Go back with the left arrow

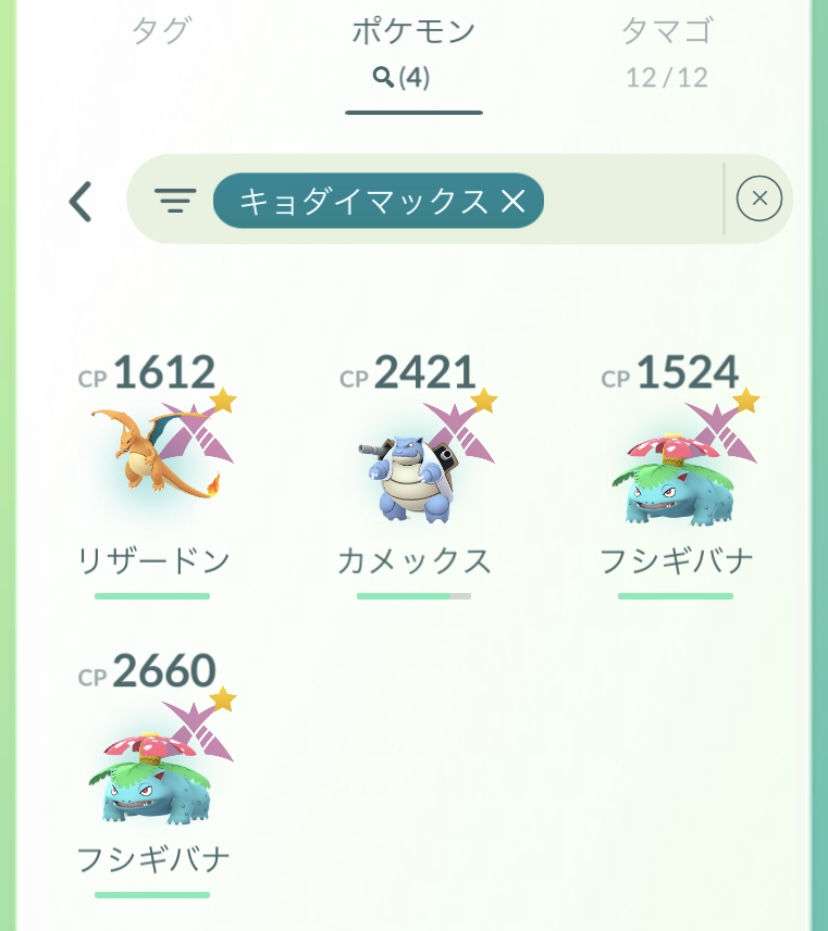(81, 201)
